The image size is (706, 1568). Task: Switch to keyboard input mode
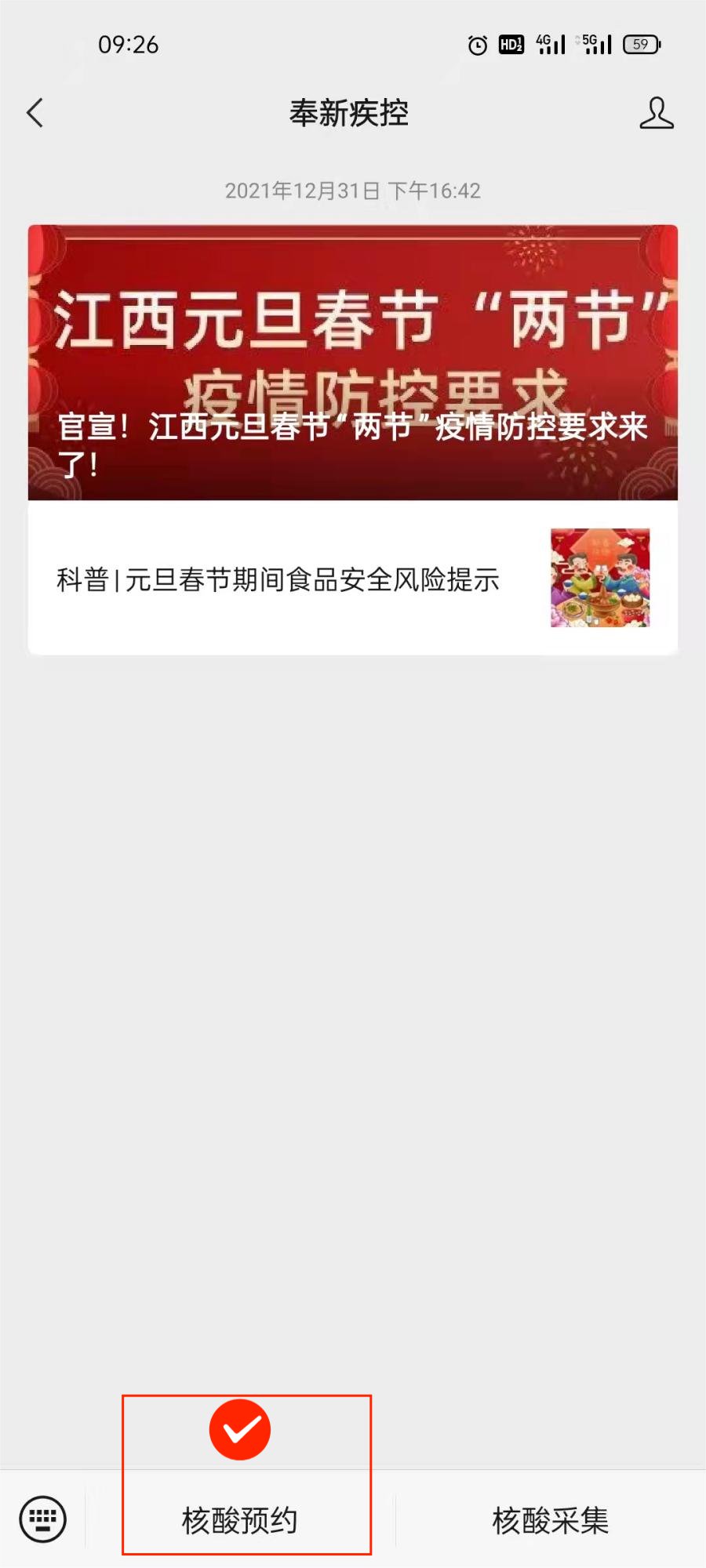[42, 1519]
